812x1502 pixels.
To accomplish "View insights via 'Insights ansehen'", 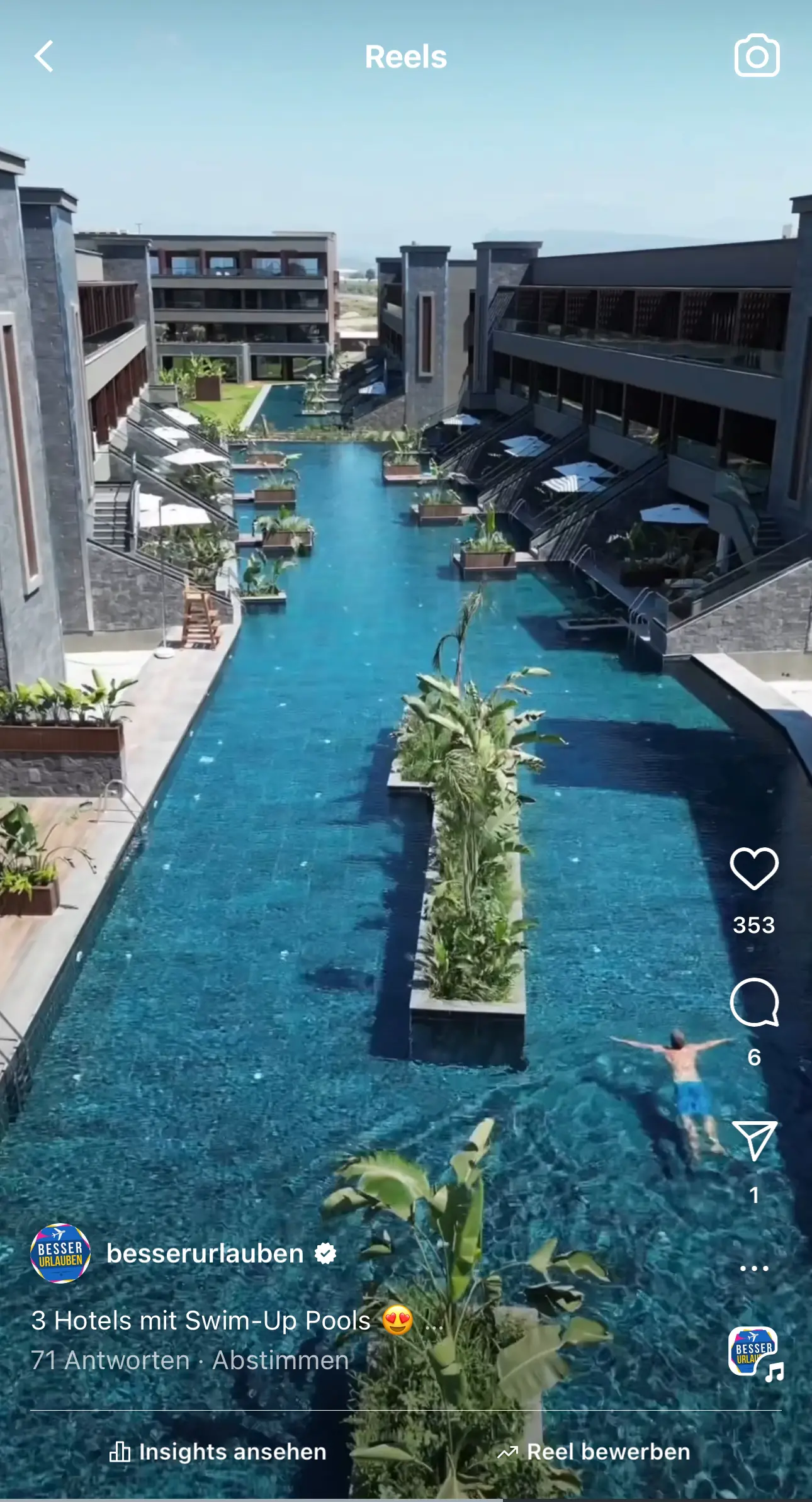I will click(x=218, y=1452).
